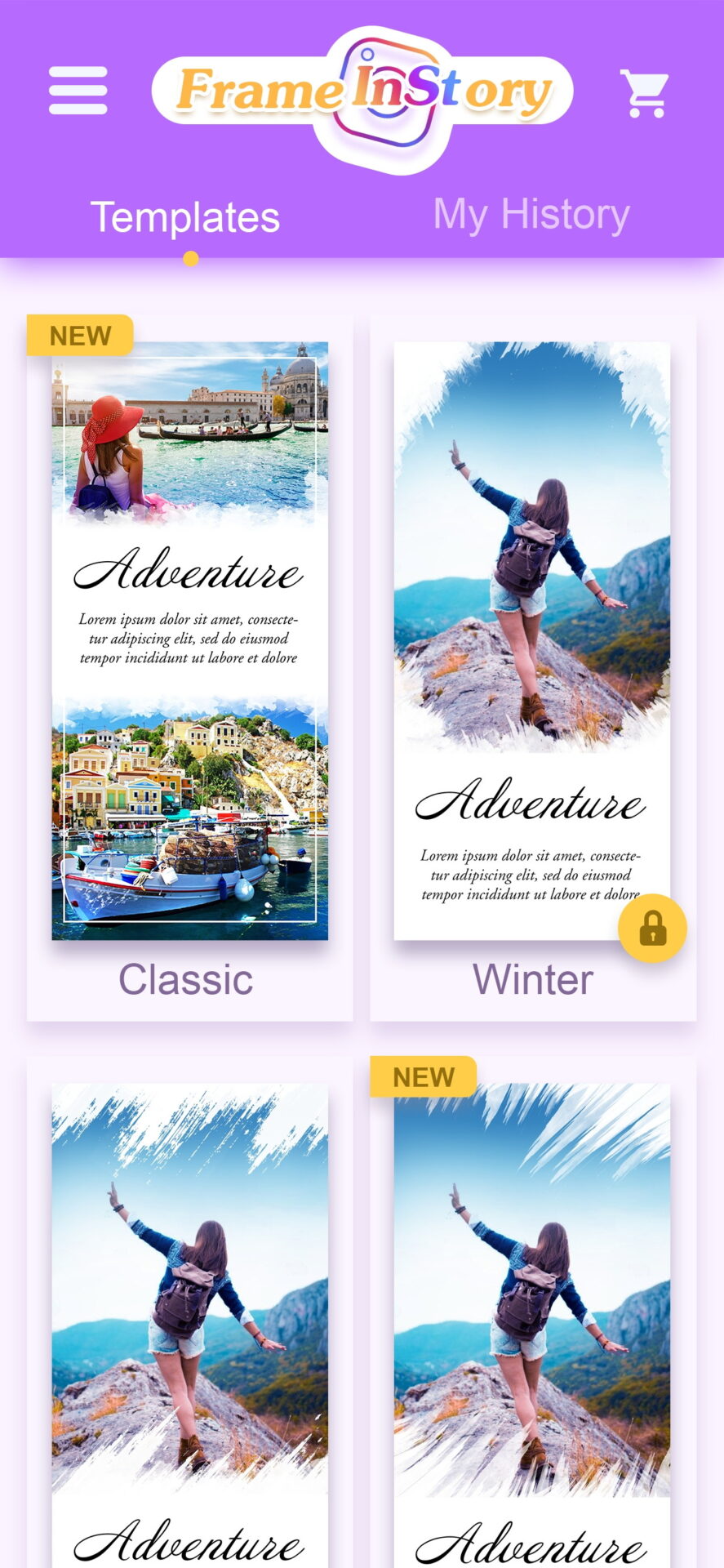Open the shopping cart
This screenshot has height=1568, width=724.
coord(644,92)
